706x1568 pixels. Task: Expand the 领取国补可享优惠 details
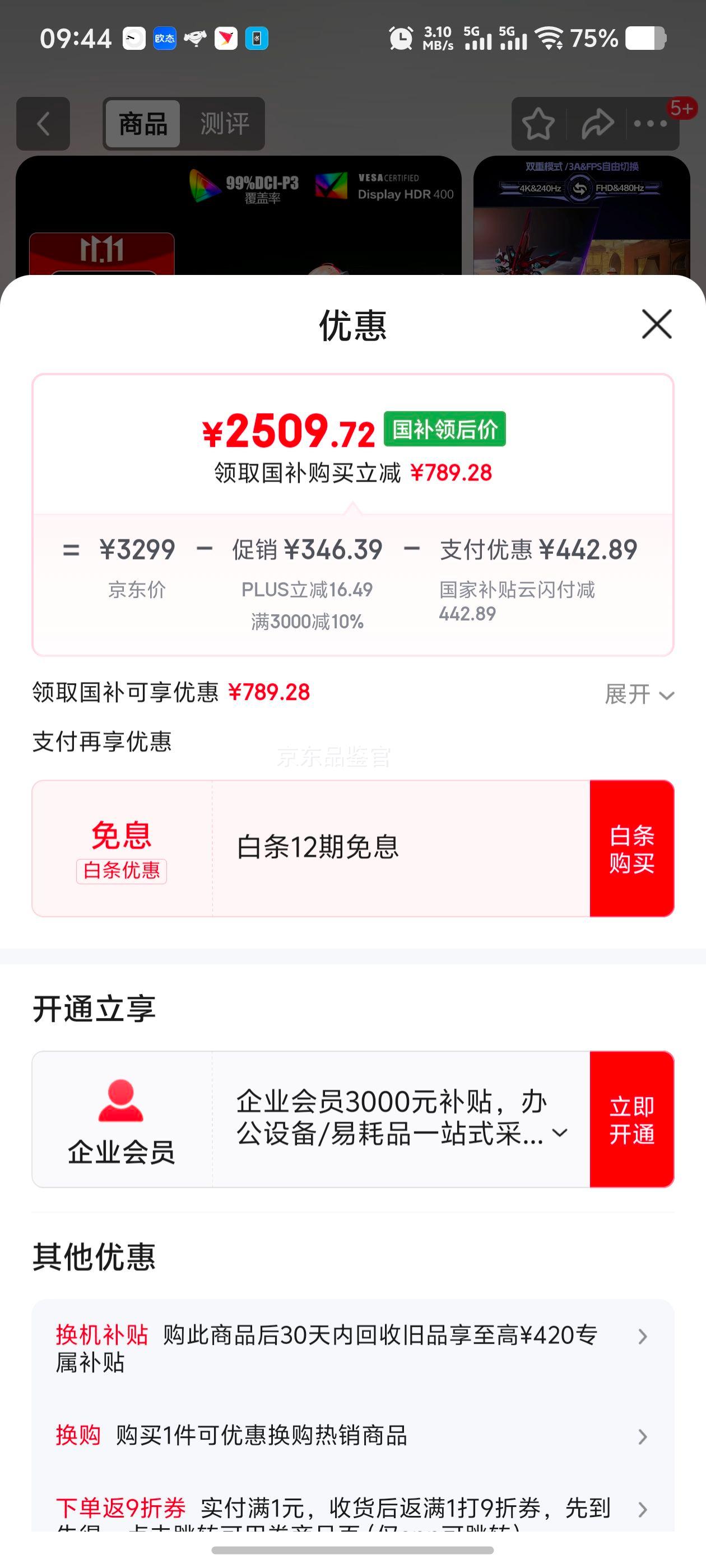coord(638,694)
